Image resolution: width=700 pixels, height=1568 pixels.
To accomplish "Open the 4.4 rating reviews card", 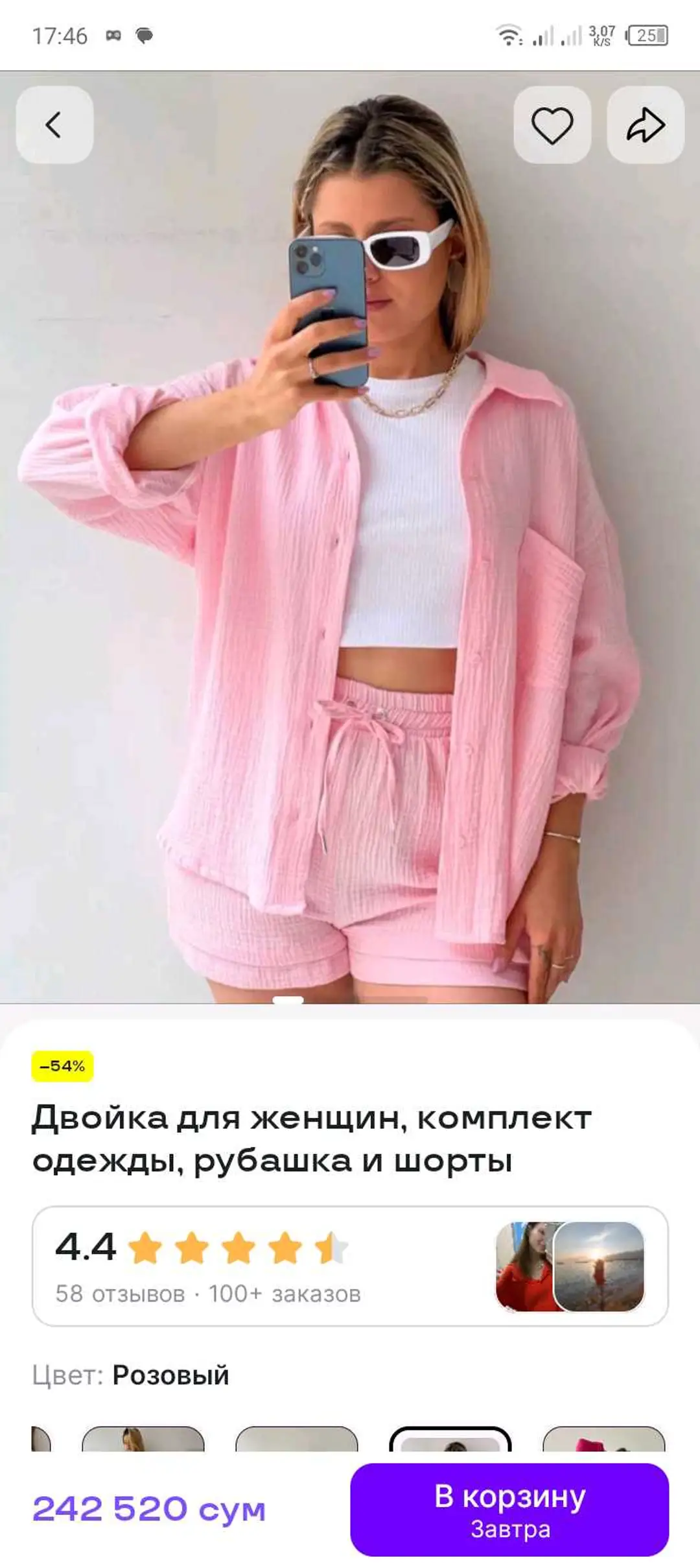I will pos(350,1266).
